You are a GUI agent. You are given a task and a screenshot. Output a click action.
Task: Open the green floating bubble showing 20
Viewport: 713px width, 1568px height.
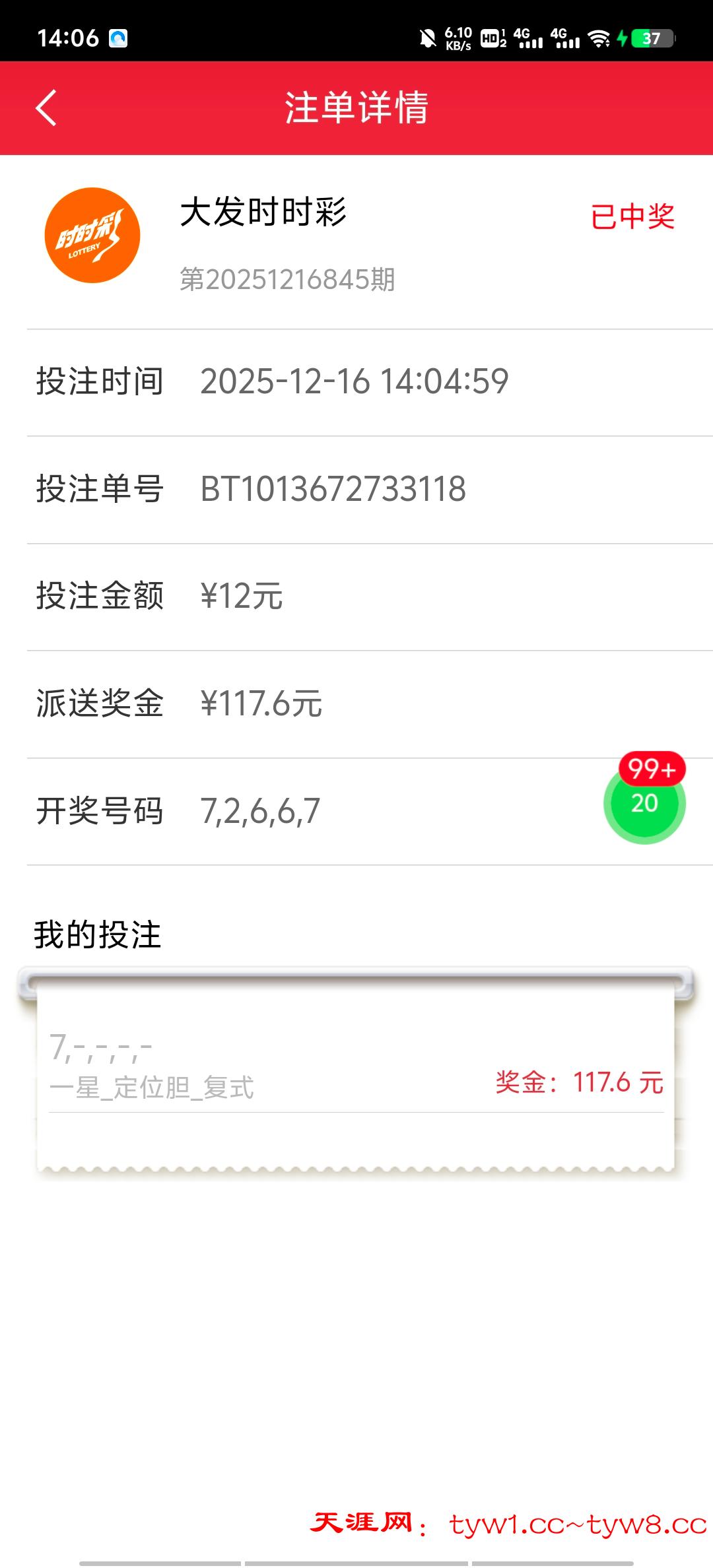644,803
